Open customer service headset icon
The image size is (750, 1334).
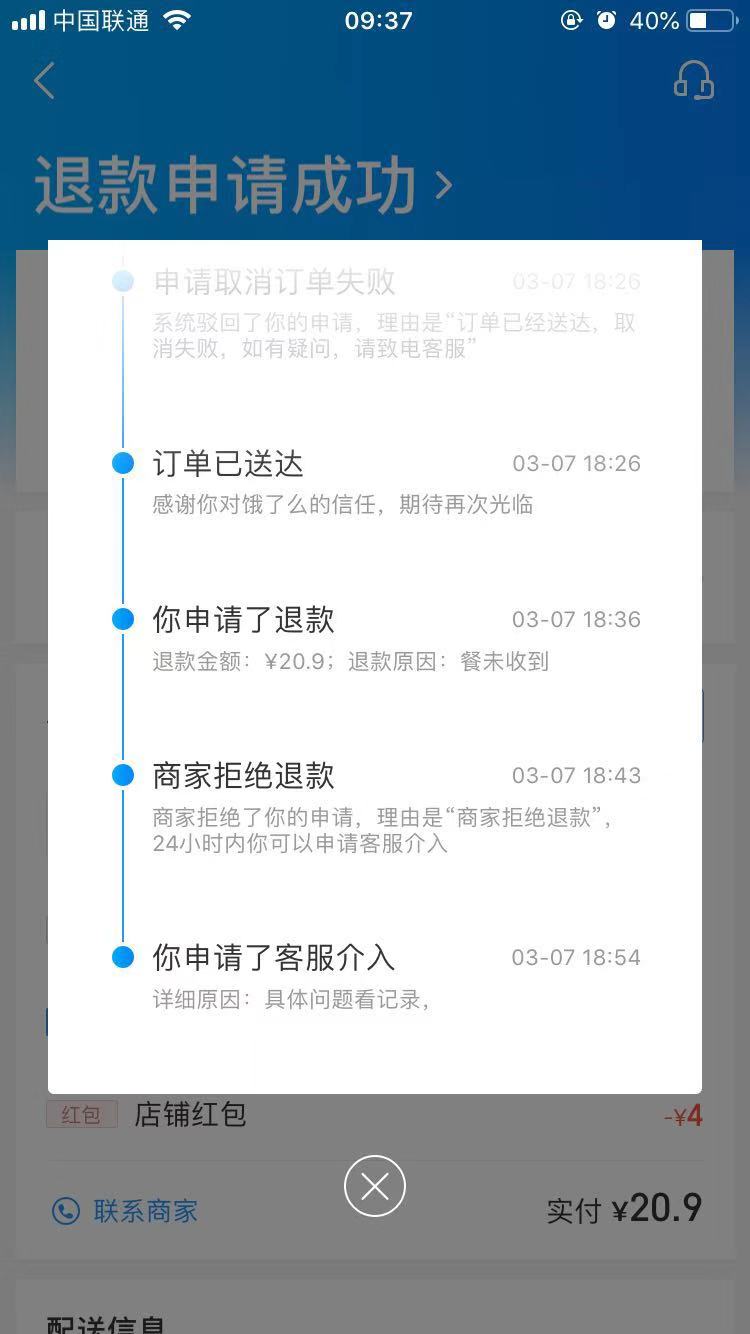click(693, 81)
